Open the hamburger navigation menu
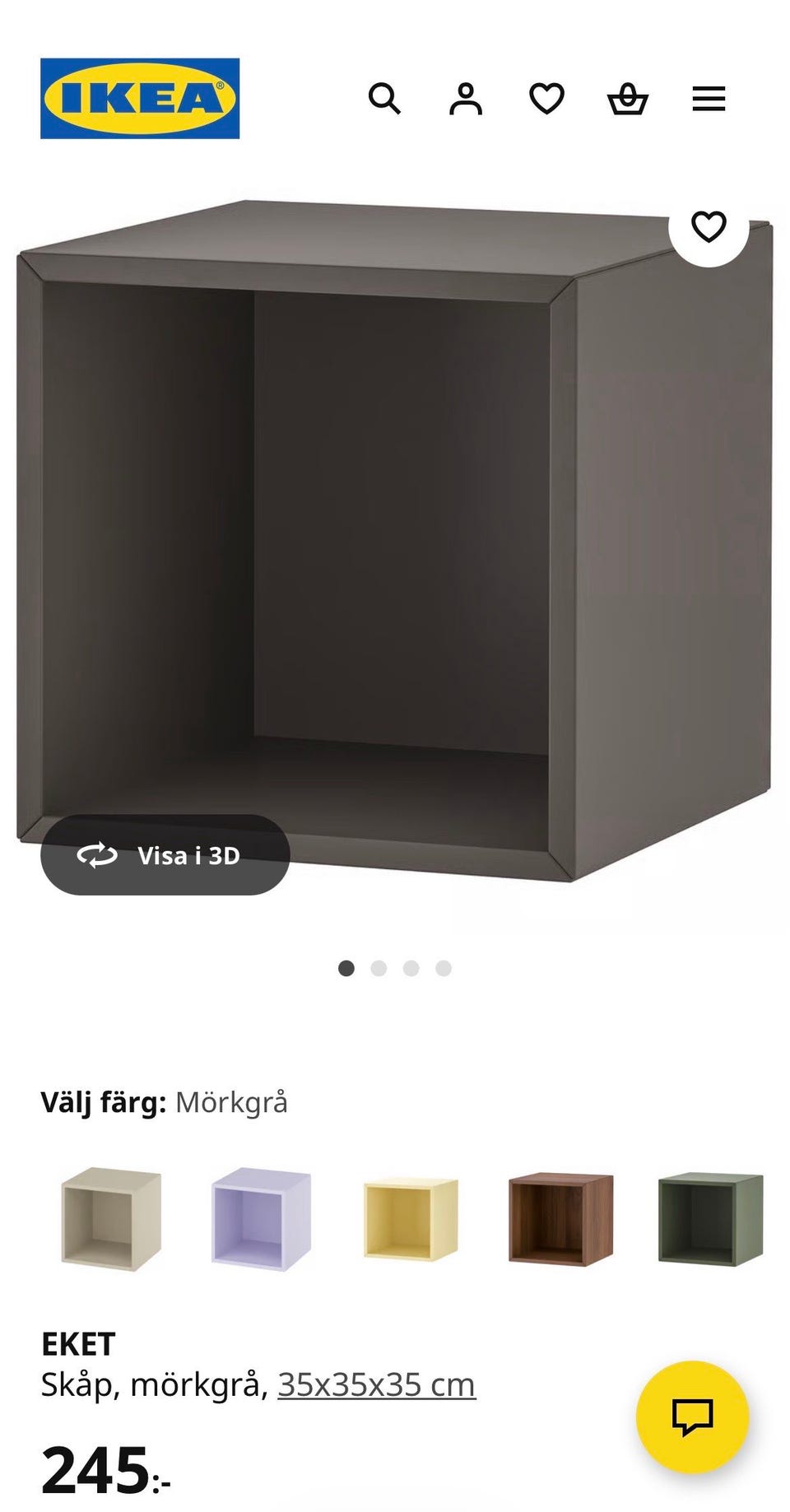This screenshot has width=790, height=1512. click(708, 100)
